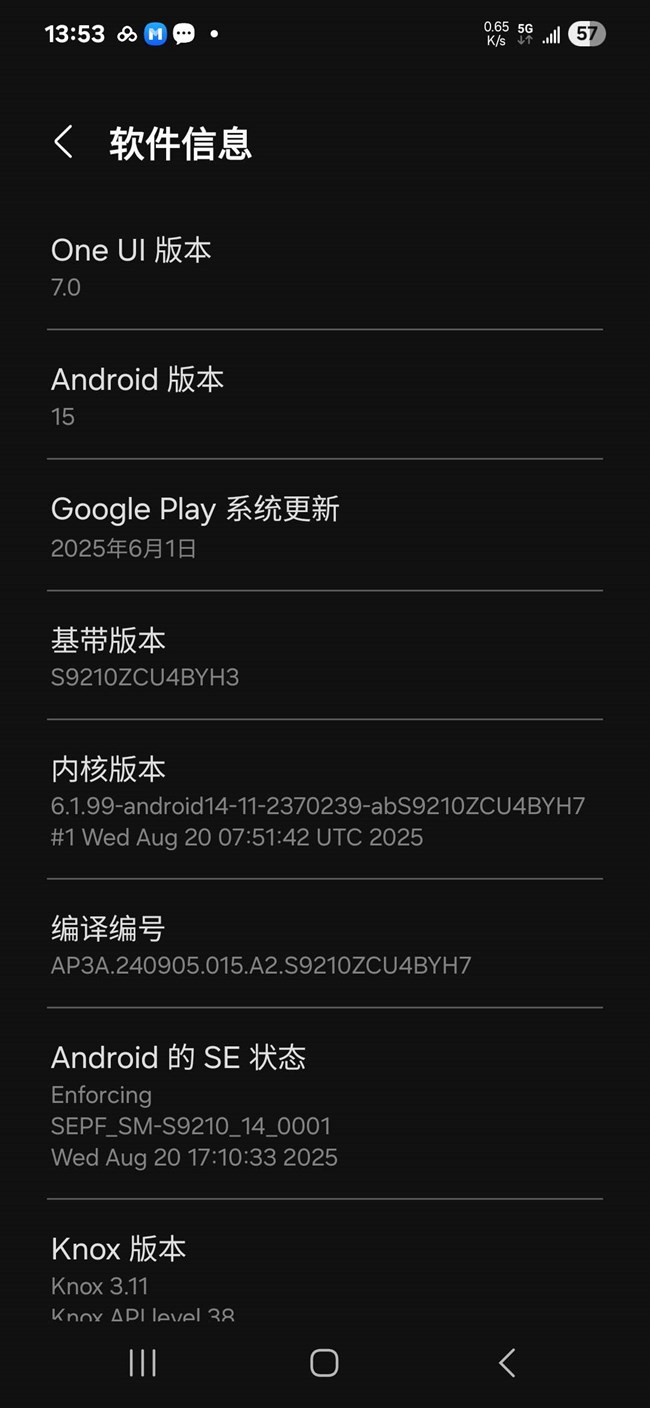Go back from the 软件信息 page
Viewport: 650px width, 1408px height.
[64, 142]
